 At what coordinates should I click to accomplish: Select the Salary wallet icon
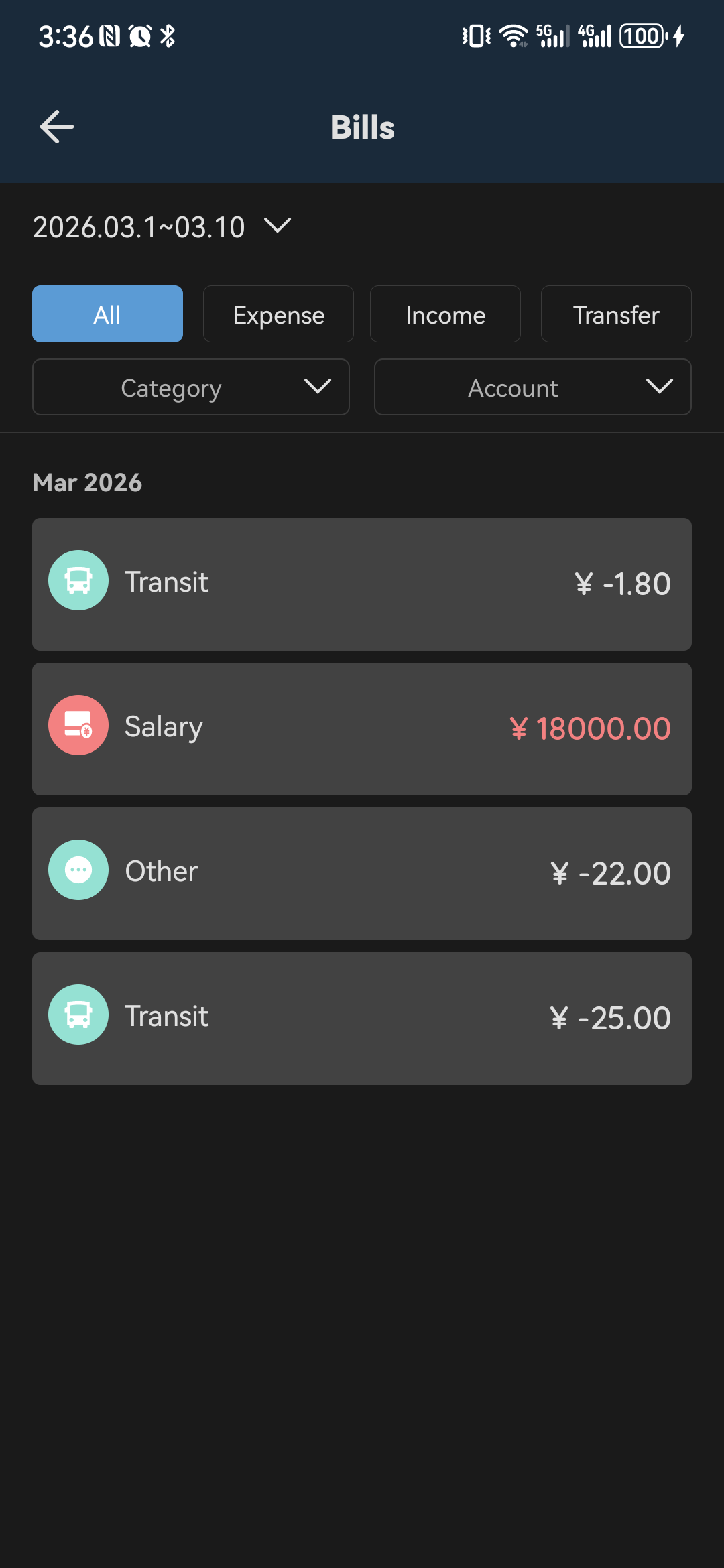(78, 725)
